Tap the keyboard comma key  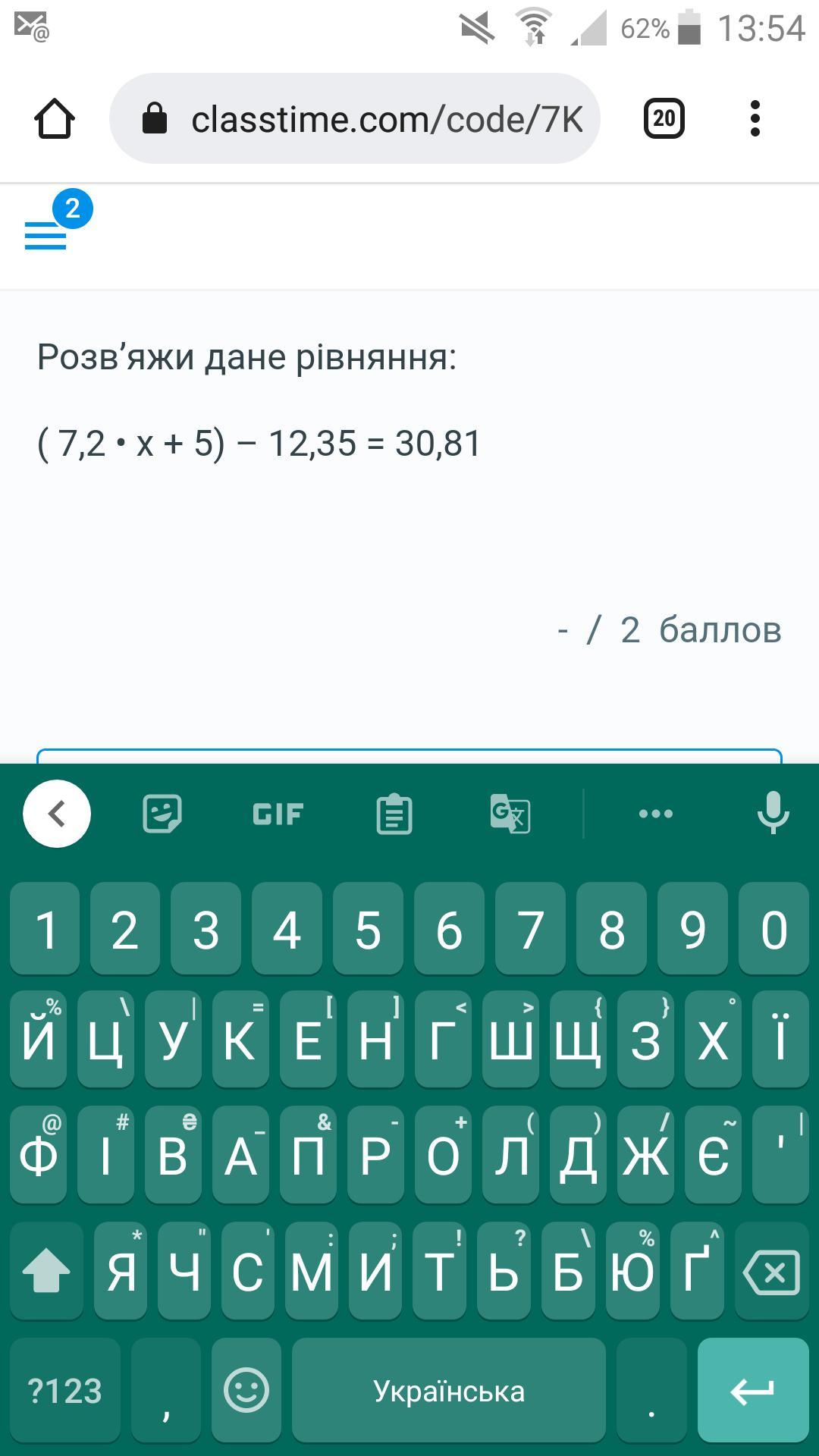[166, 1390]
